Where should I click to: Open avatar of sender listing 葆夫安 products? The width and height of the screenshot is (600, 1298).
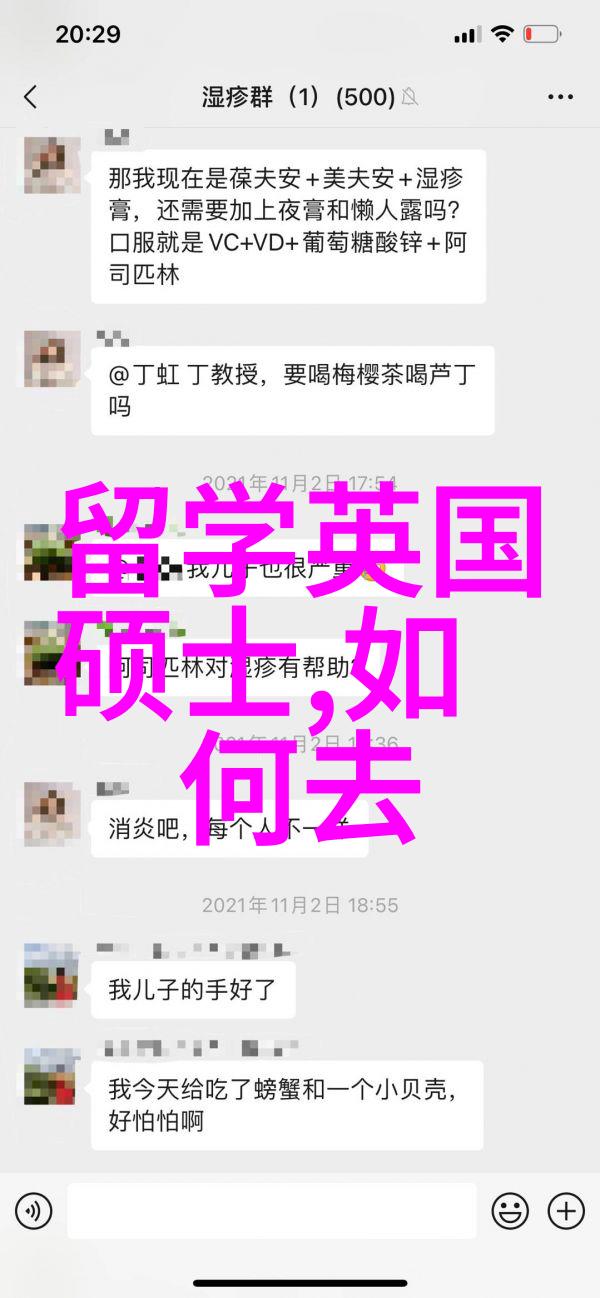coord(52,166)
